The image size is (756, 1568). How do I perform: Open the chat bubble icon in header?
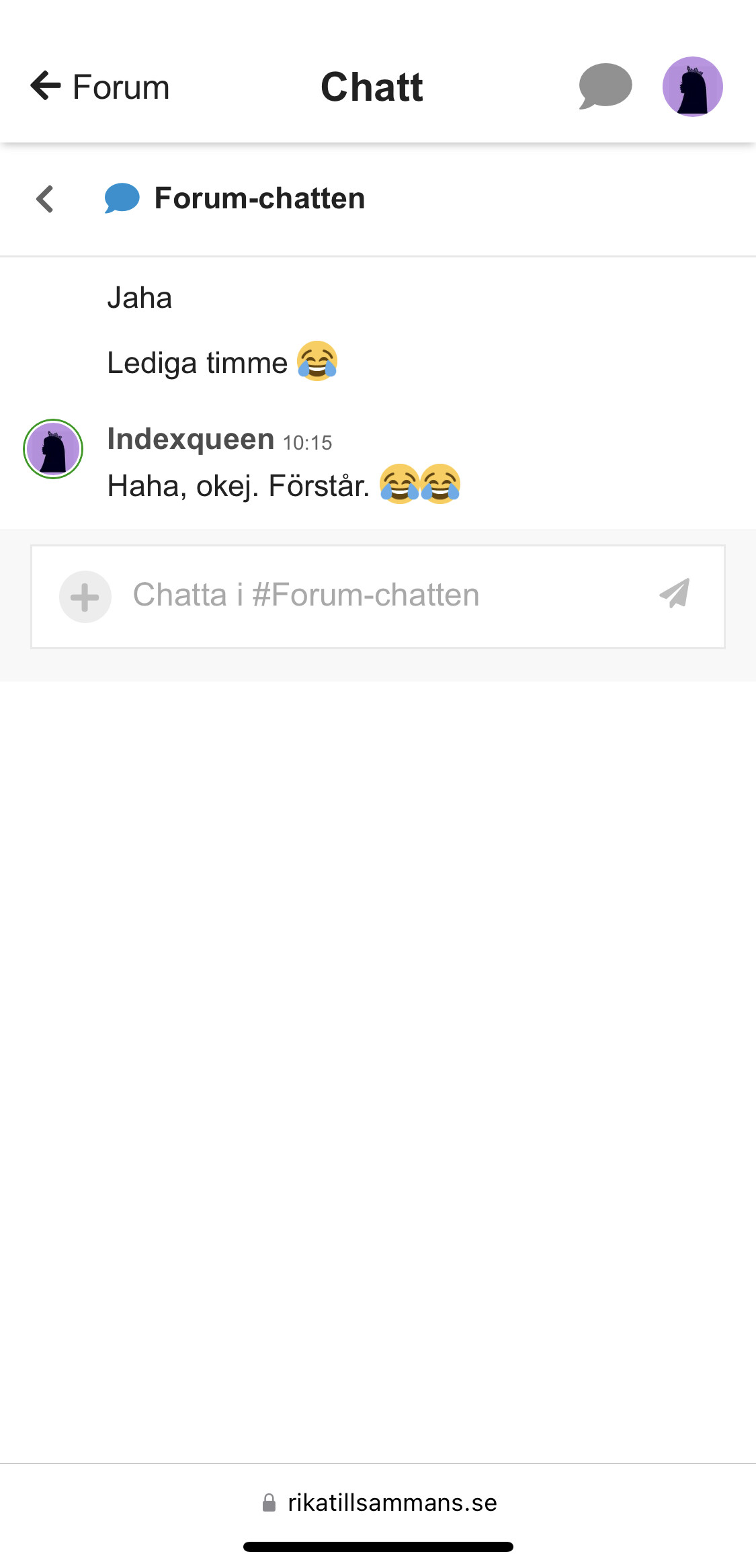pos(605,87)
